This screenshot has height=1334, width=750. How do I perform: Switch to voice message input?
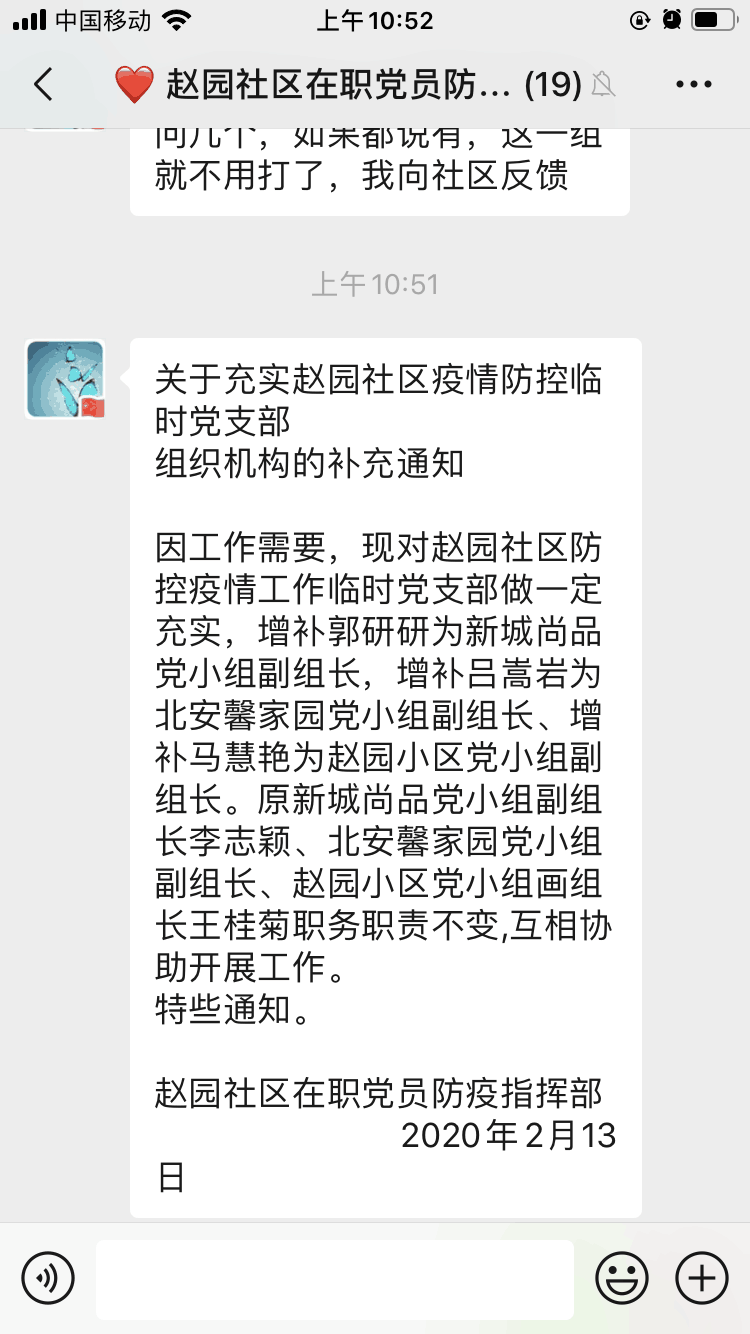tap(48, 1278)
